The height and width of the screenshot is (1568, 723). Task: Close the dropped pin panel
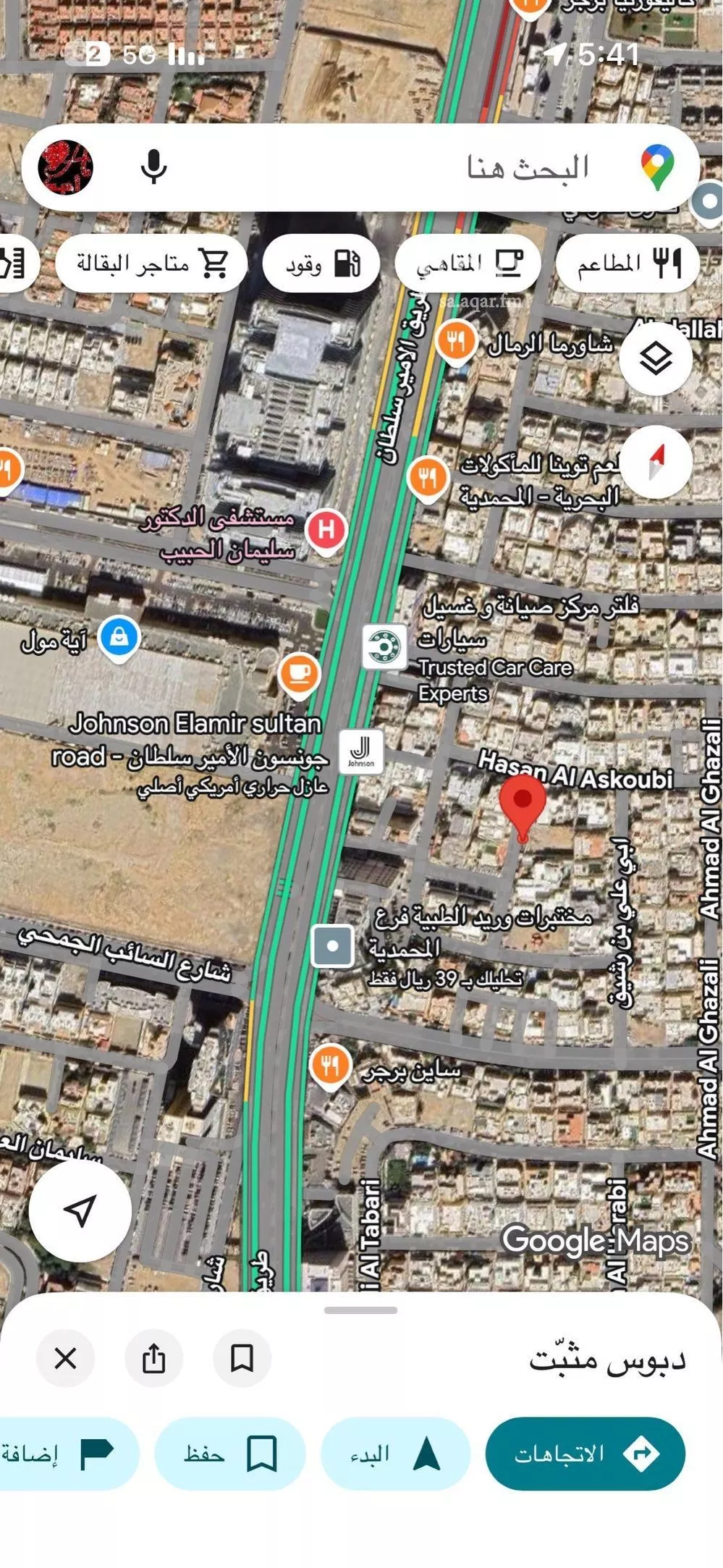(66, 1359)
